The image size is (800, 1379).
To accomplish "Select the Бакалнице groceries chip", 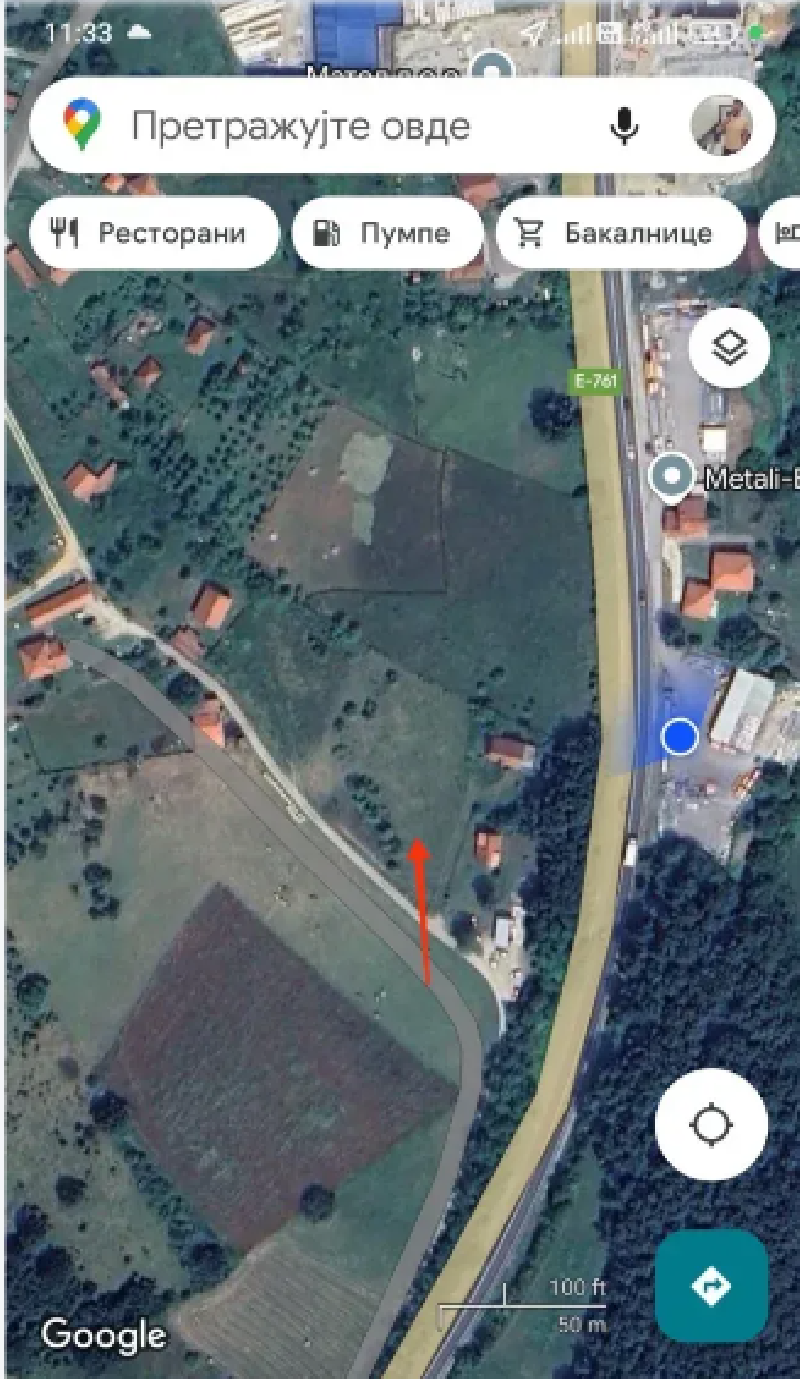I will (620, 233).
